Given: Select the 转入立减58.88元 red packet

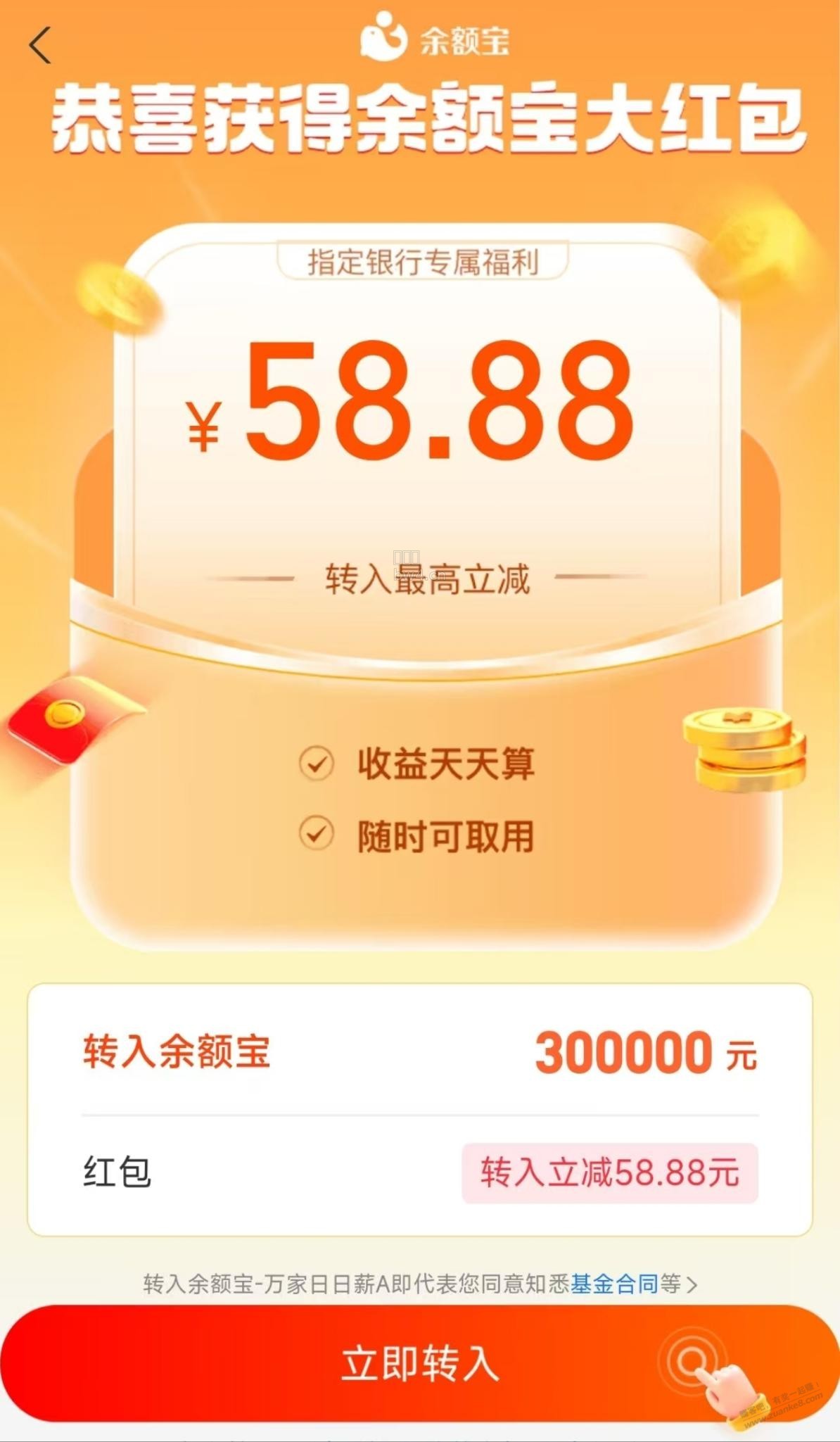Looking at the screenshot, I should (610, 1173).
